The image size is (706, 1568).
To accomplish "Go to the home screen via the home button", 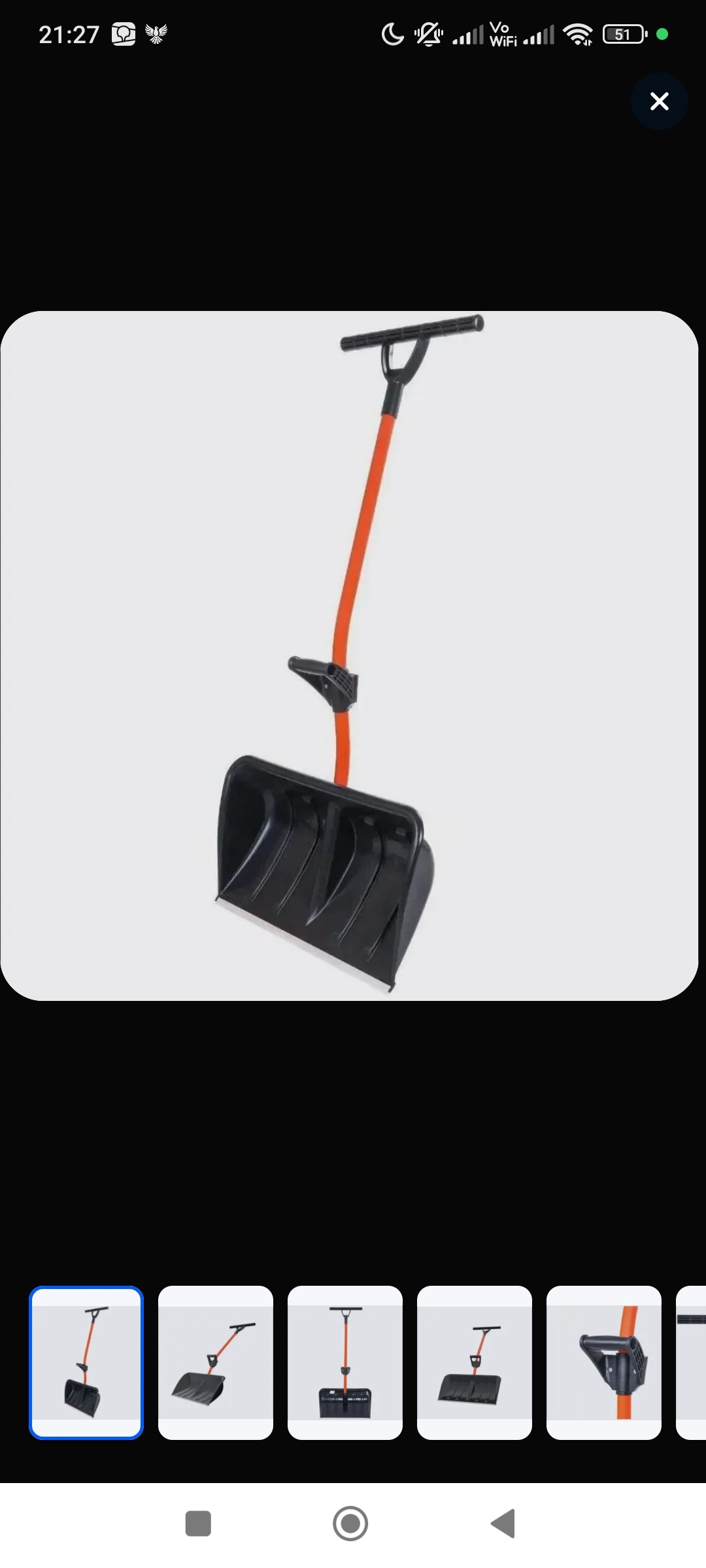I will pos(350,1524).
